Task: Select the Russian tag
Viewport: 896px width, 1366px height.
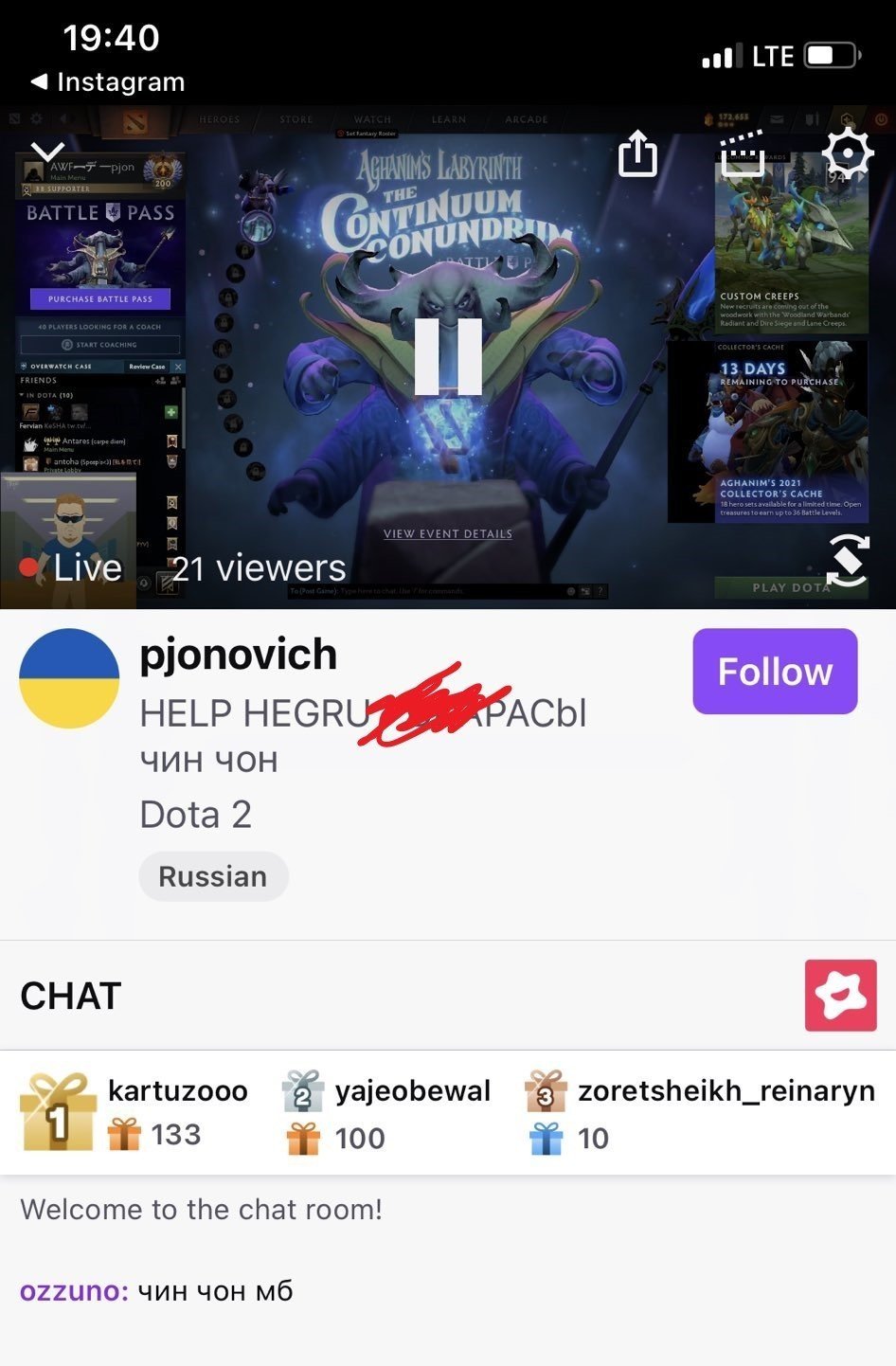Action: pyautogui.click(x=213, y=876)
